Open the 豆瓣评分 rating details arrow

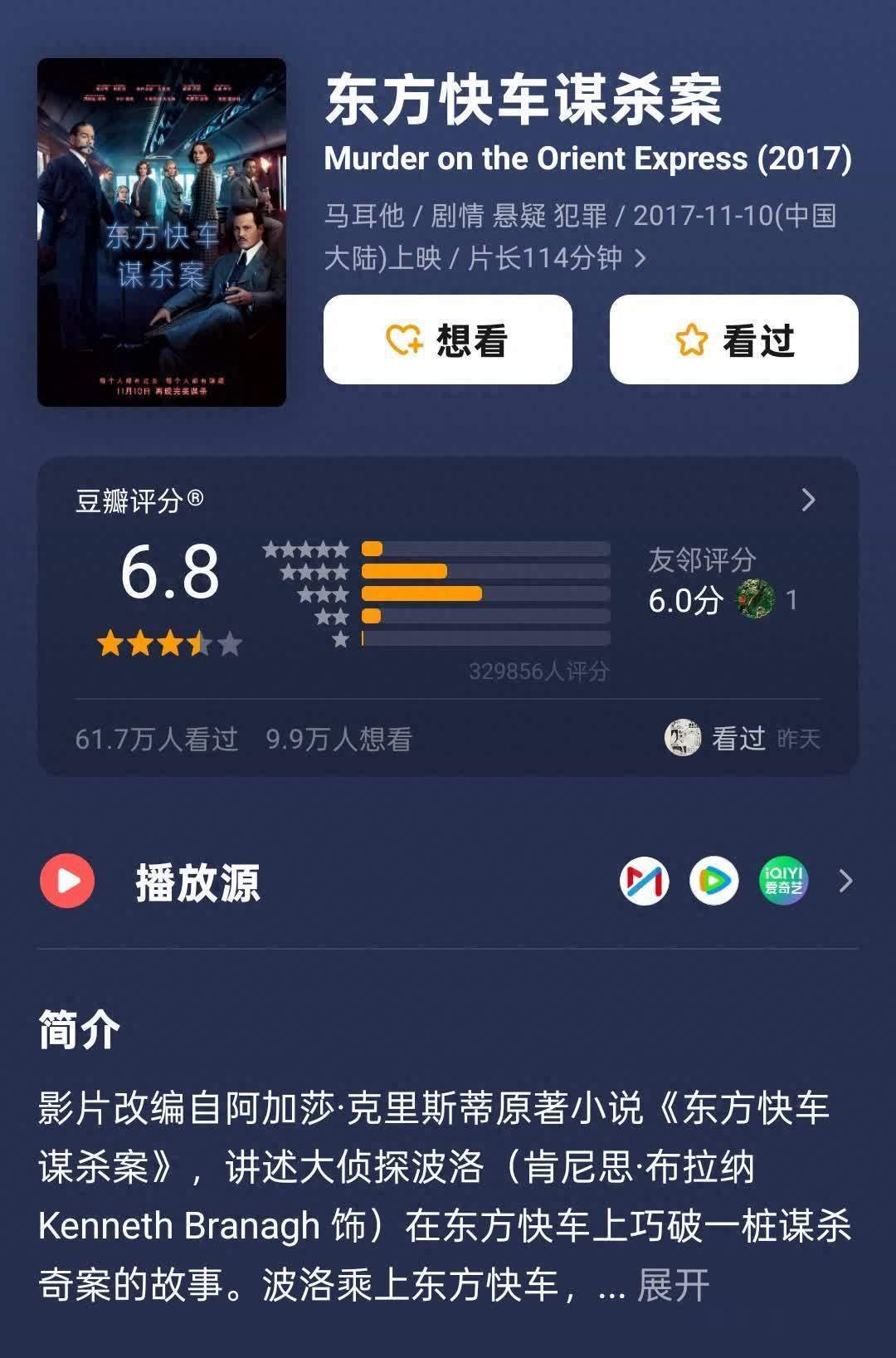[x=809, y=500]
